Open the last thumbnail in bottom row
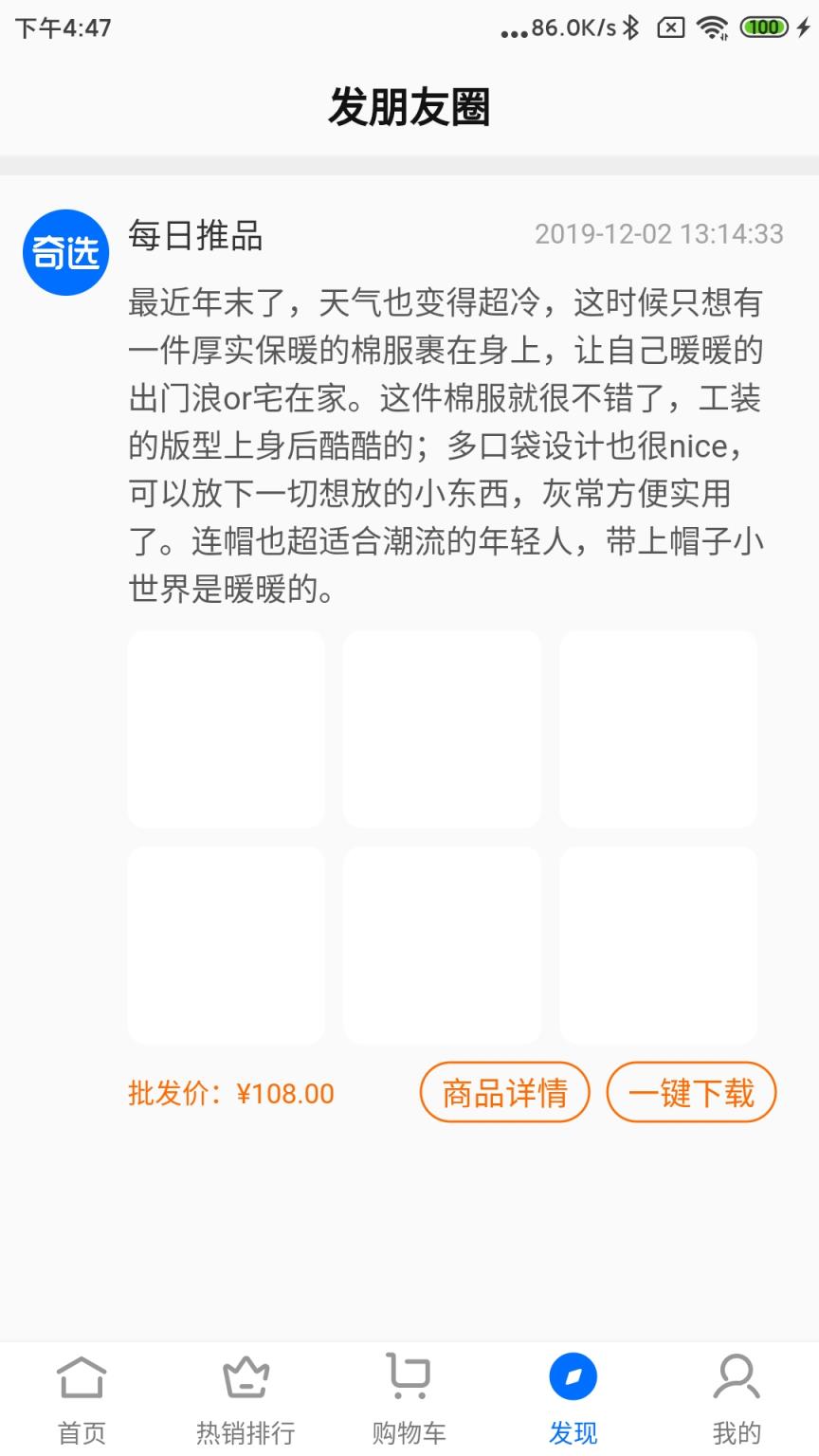 (x=659, y=945)
